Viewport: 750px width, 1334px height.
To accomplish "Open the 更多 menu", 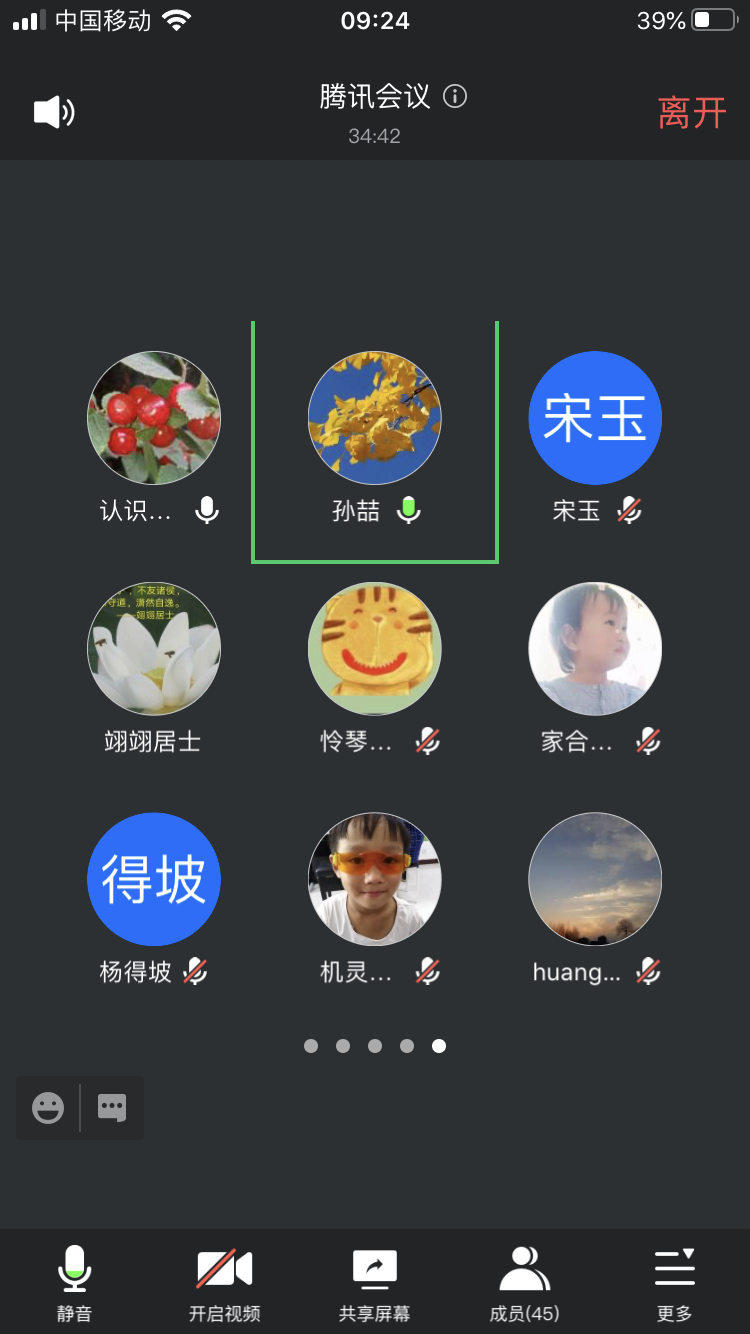I will click(675, 1282).
